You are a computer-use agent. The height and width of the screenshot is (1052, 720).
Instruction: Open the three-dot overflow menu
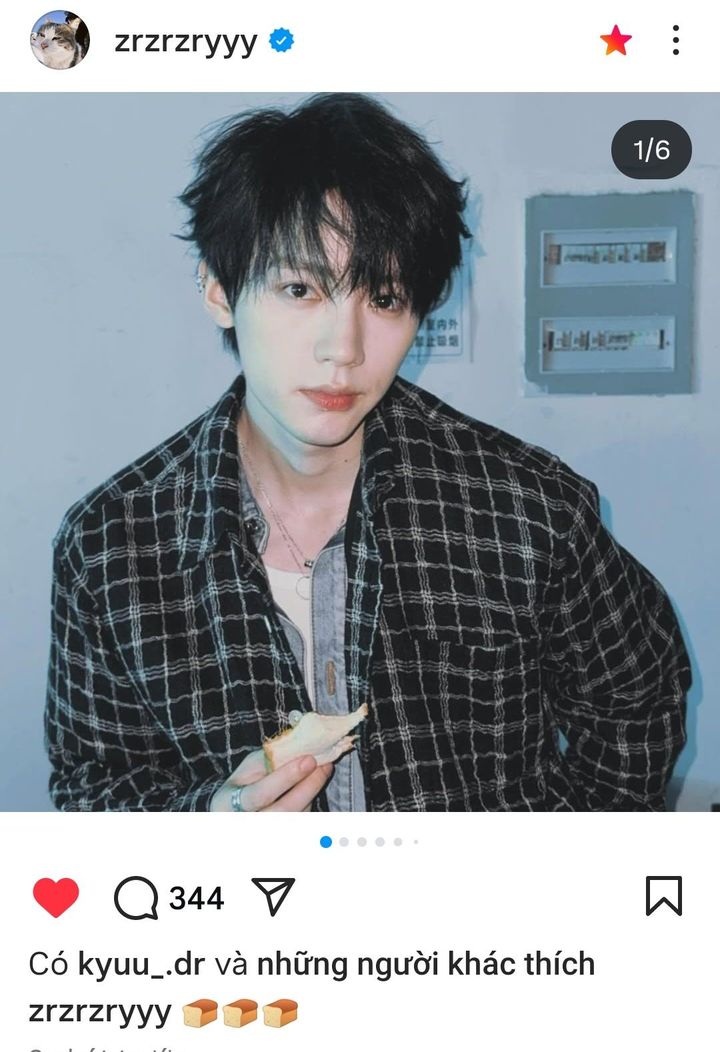coord(676,41)
